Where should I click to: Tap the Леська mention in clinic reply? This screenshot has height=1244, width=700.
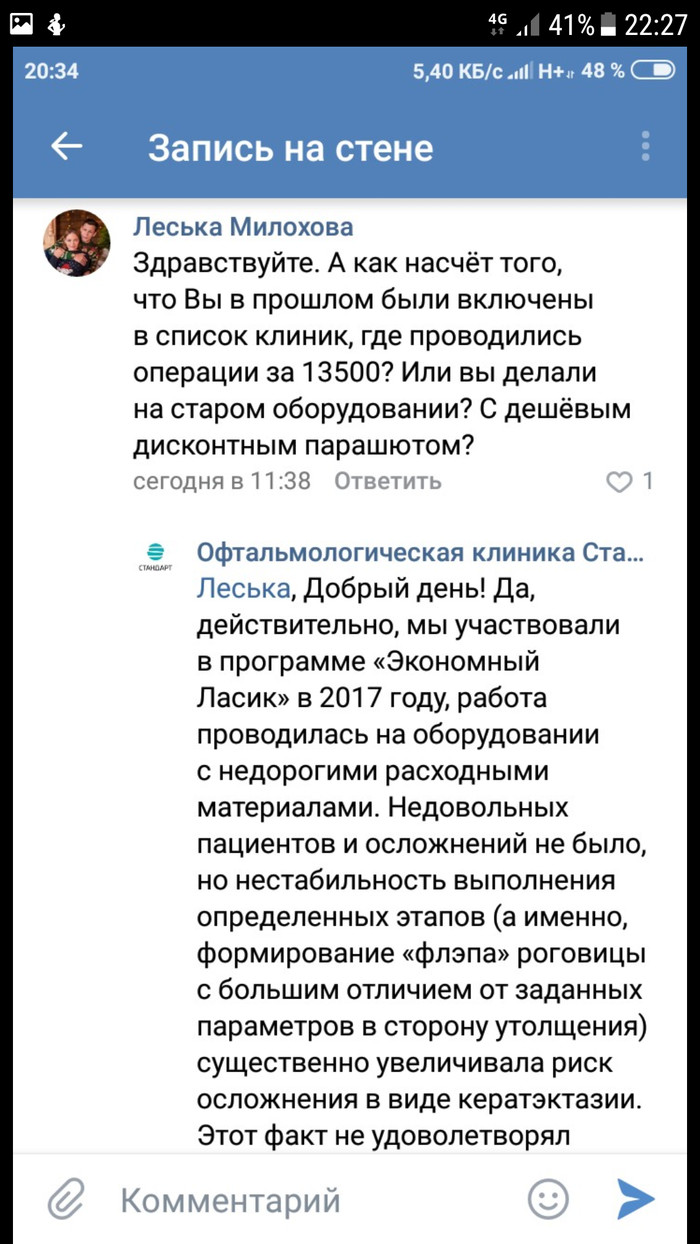(x=243, y=590)
